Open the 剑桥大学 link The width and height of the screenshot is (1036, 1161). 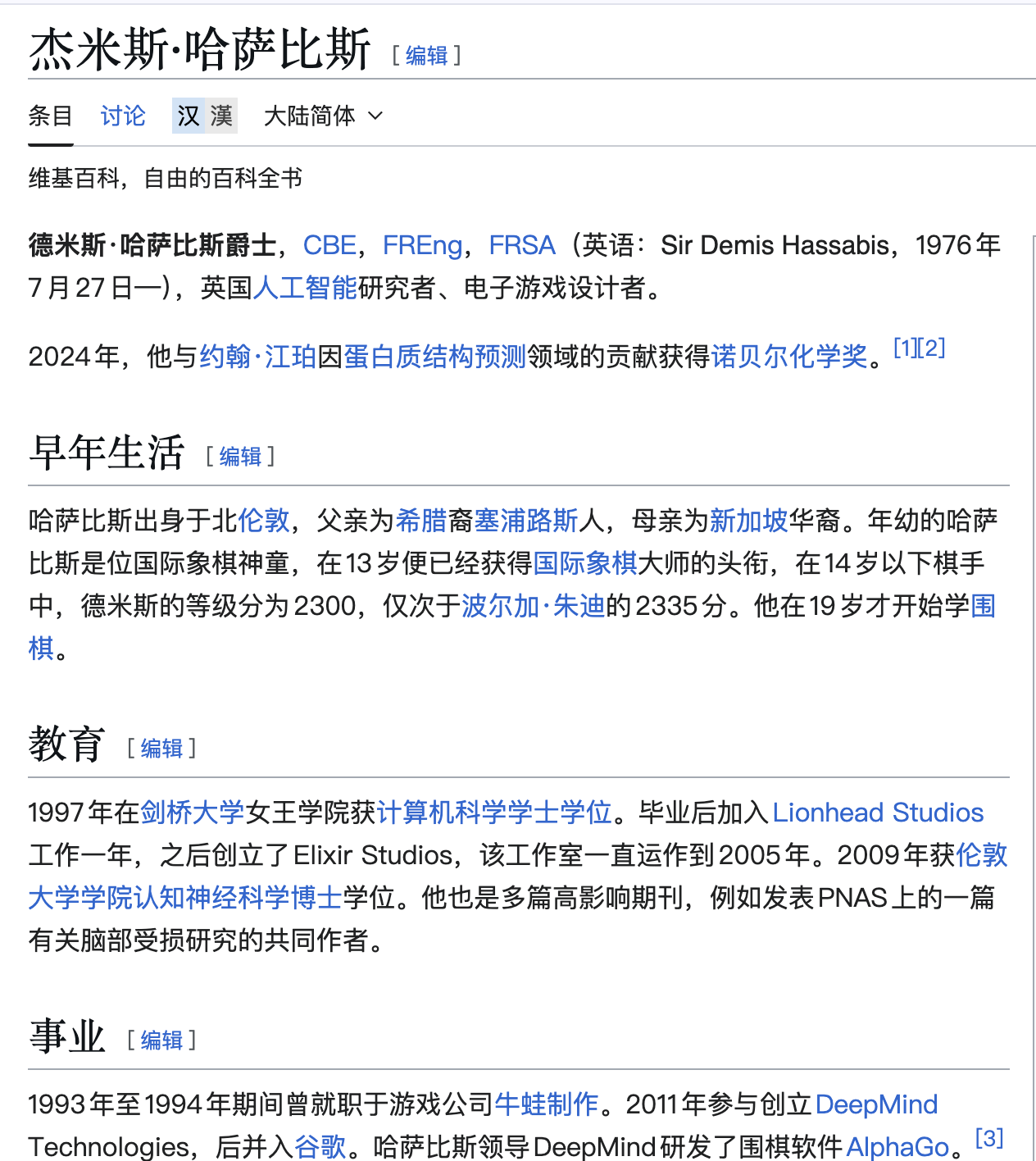coord(193,813)
